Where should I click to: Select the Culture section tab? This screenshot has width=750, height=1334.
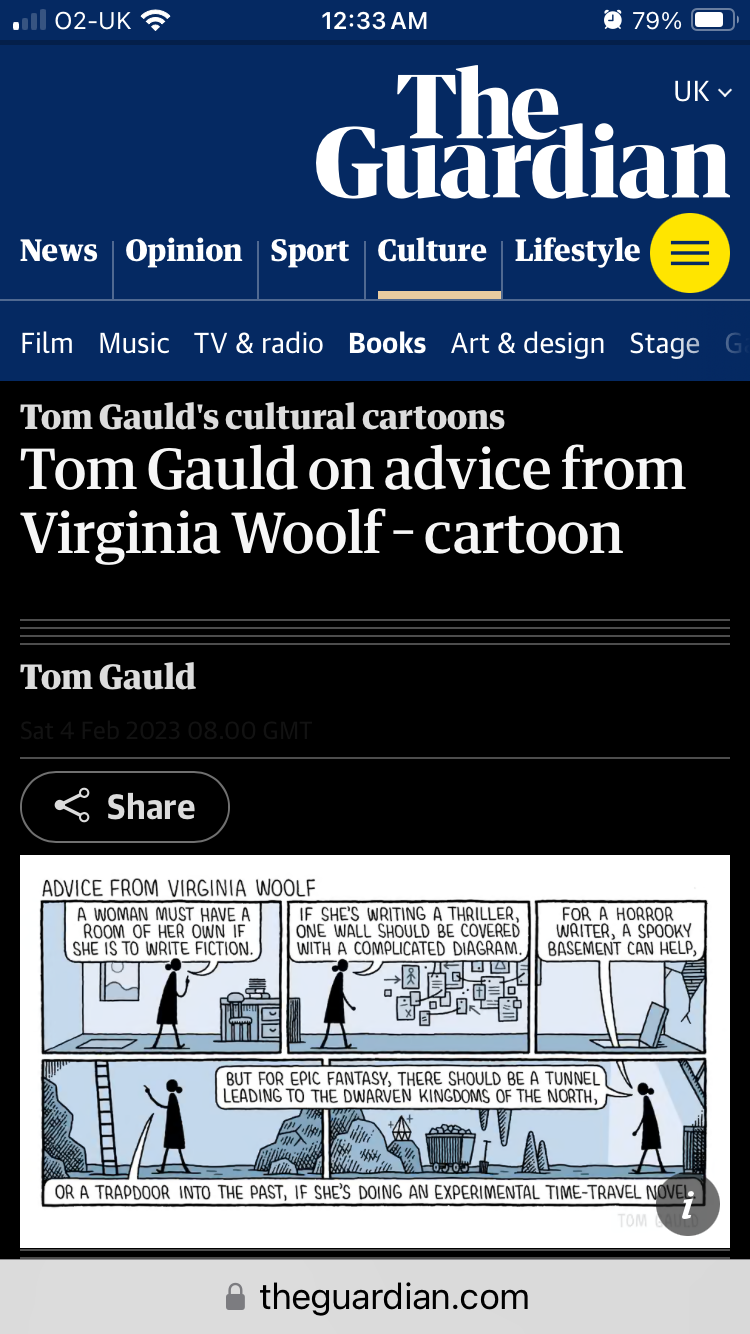point(432,251)
